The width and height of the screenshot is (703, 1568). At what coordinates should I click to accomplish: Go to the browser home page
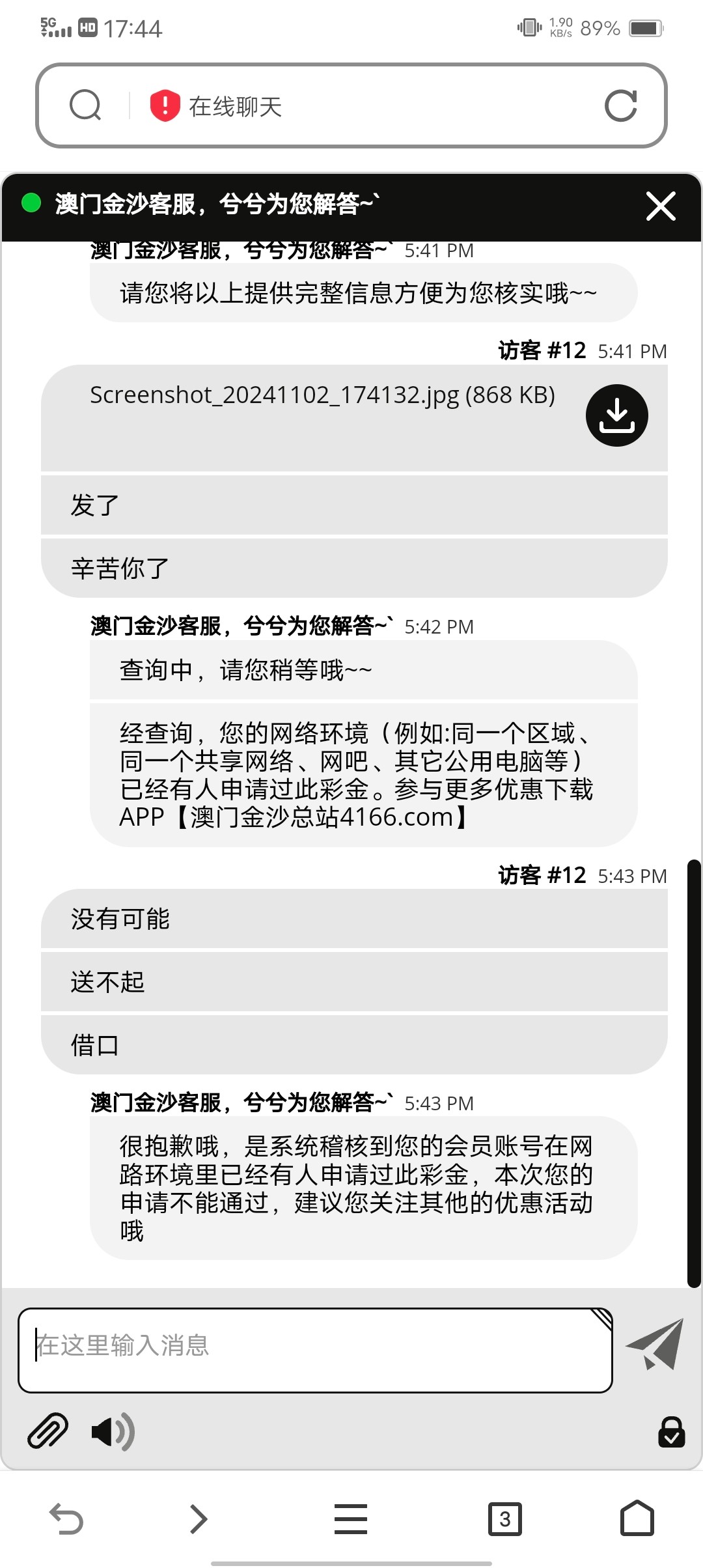click(637, 1519)
